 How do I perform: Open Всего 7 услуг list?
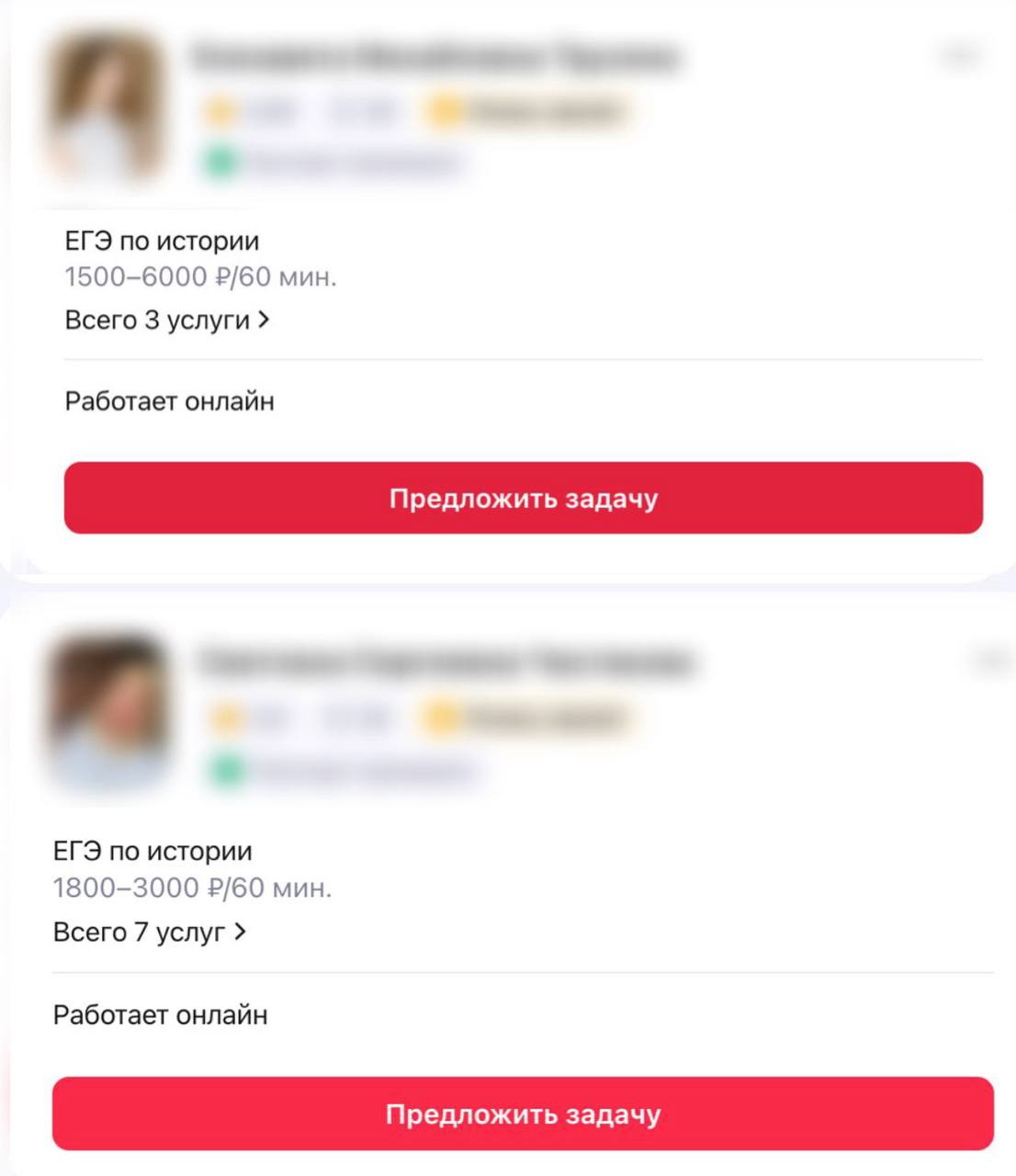click(150, 932)
